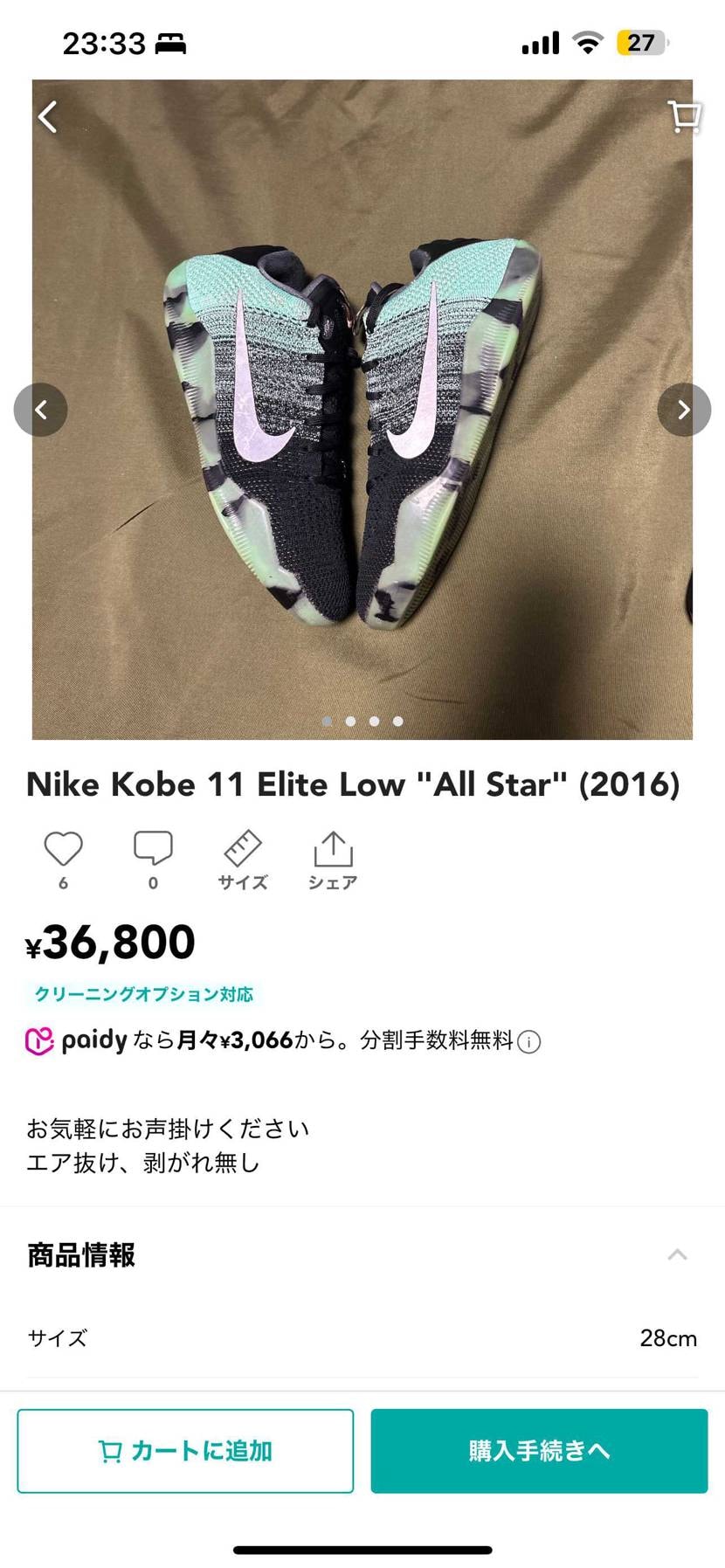Check sizing with the サイズ icon

tap(242, 848)
